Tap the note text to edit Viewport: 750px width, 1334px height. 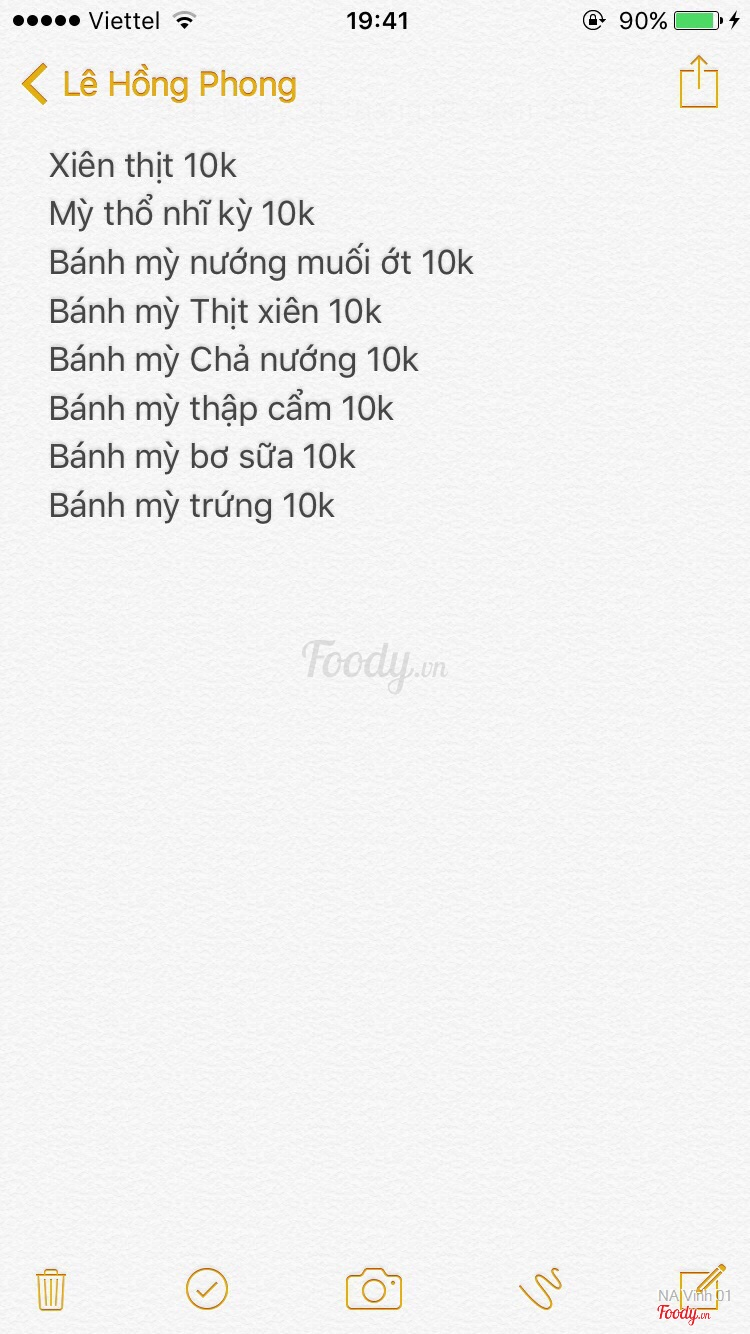[x=260, y=335]
